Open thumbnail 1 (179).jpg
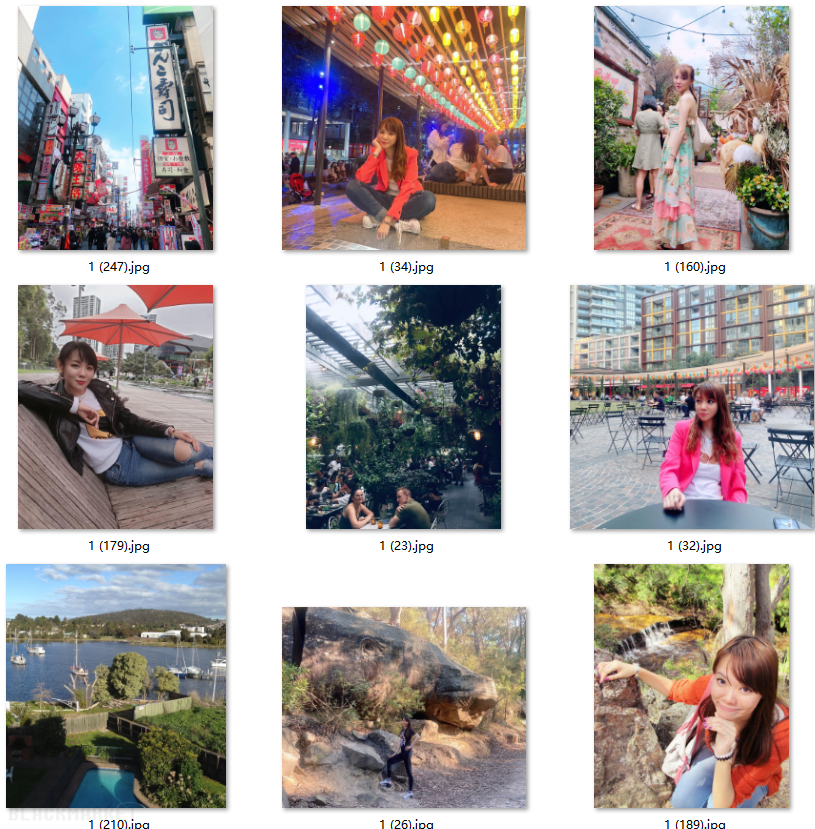 (x=115, y=407)
